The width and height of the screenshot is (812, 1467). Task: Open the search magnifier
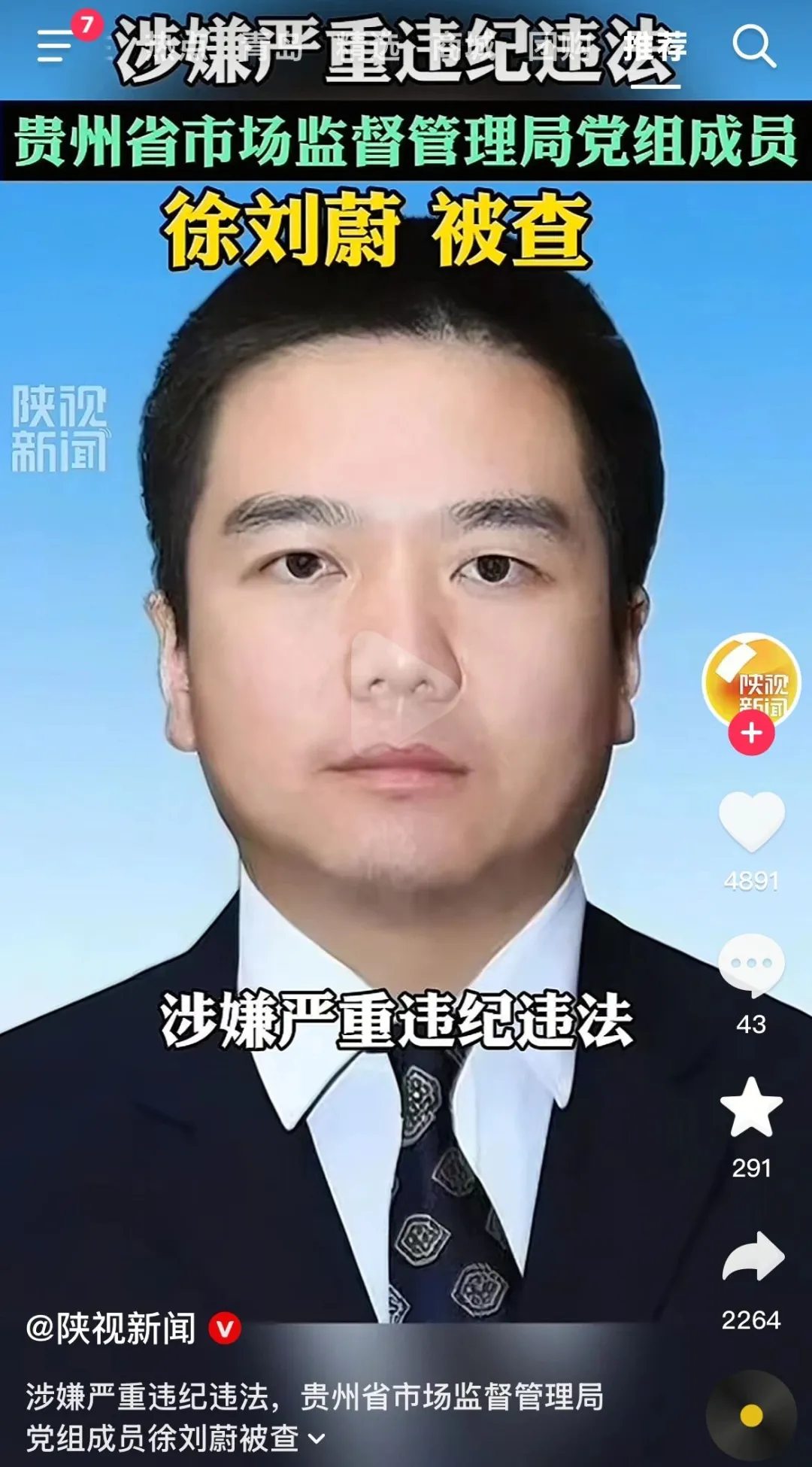click(x=754, y=47)
